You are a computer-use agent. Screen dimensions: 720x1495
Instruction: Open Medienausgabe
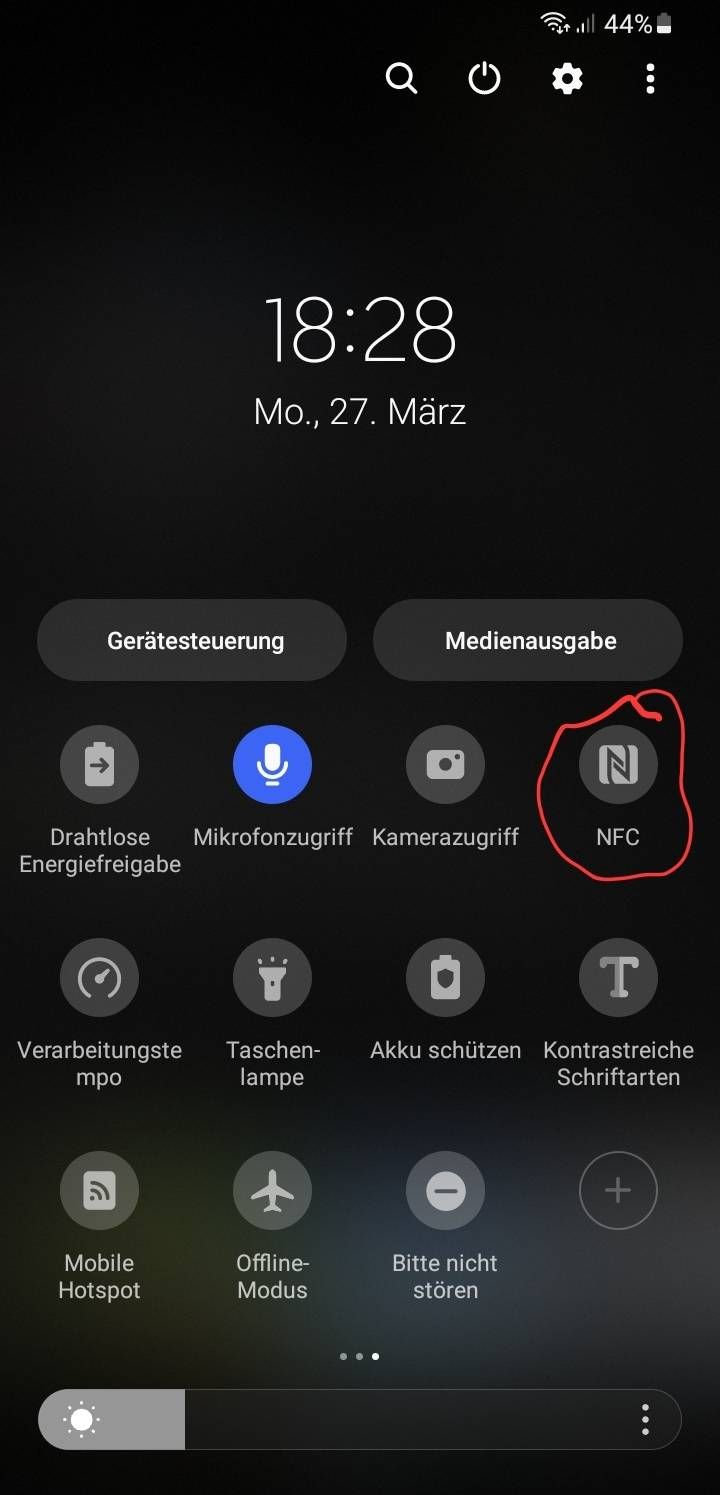[x=528, y=641]
